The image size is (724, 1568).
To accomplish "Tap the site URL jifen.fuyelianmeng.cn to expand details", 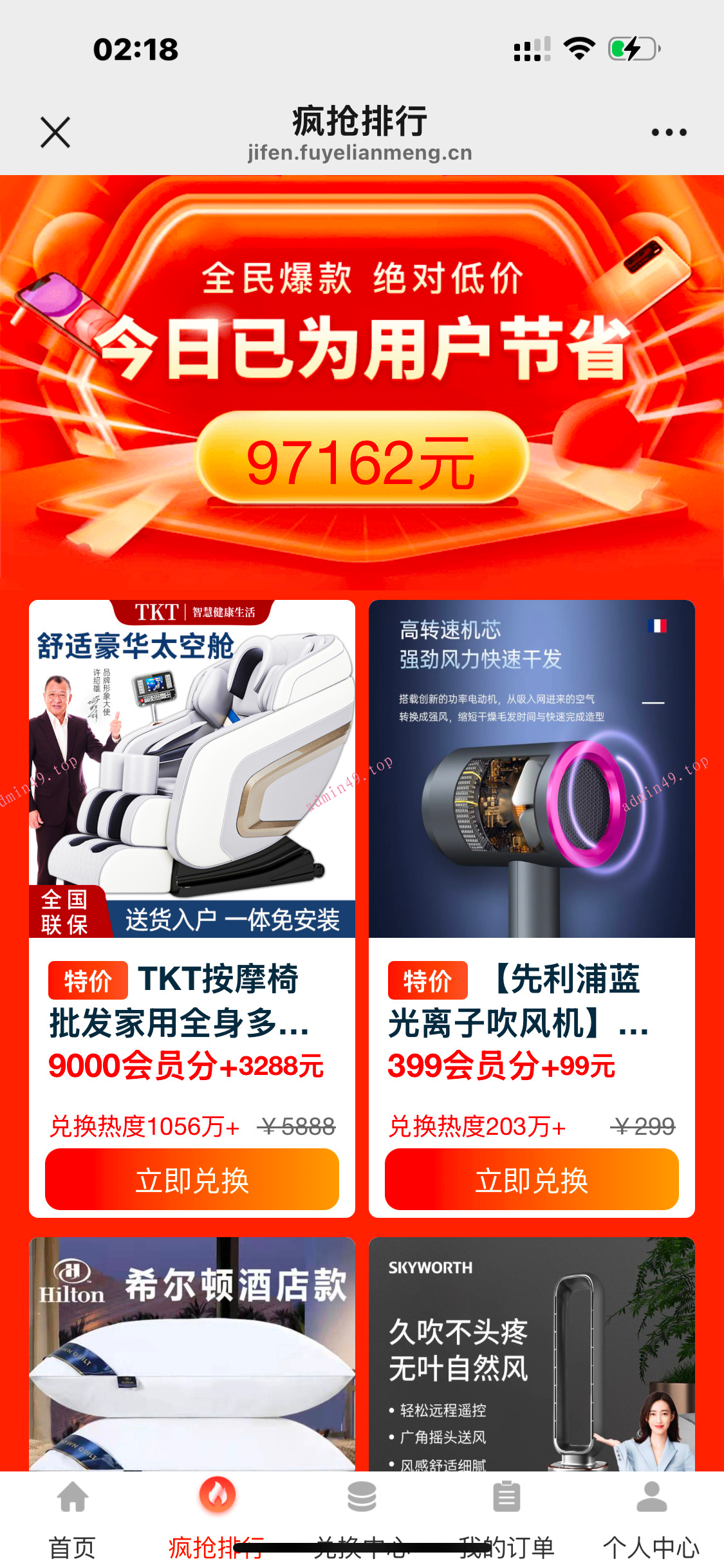I will click(362, 153).
